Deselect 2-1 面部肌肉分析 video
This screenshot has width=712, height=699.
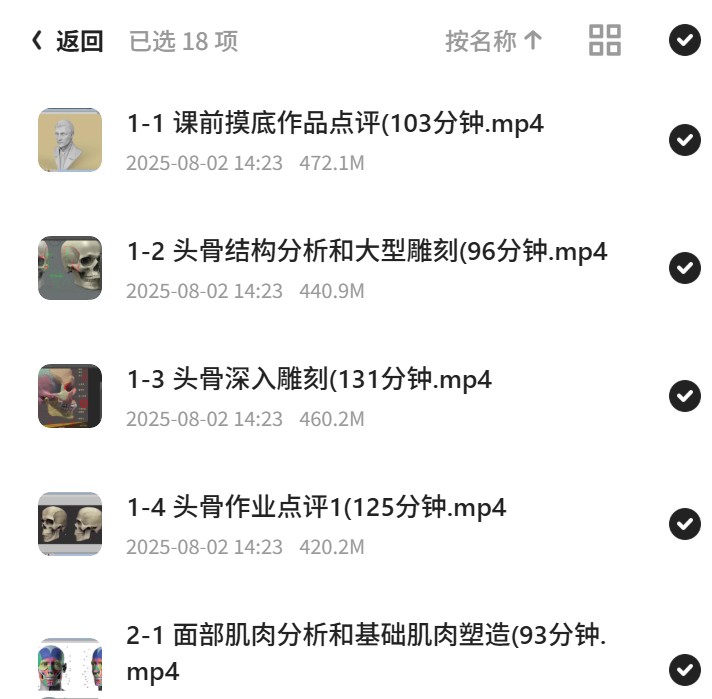click(685, 670)
